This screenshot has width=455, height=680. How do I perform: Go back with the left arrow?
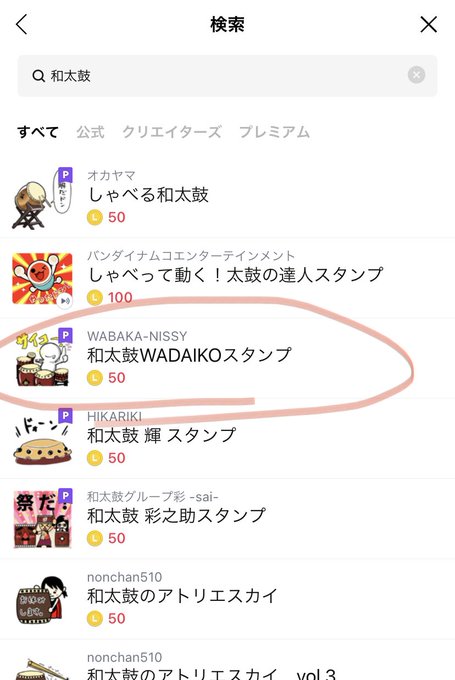[x=22, y=24]
